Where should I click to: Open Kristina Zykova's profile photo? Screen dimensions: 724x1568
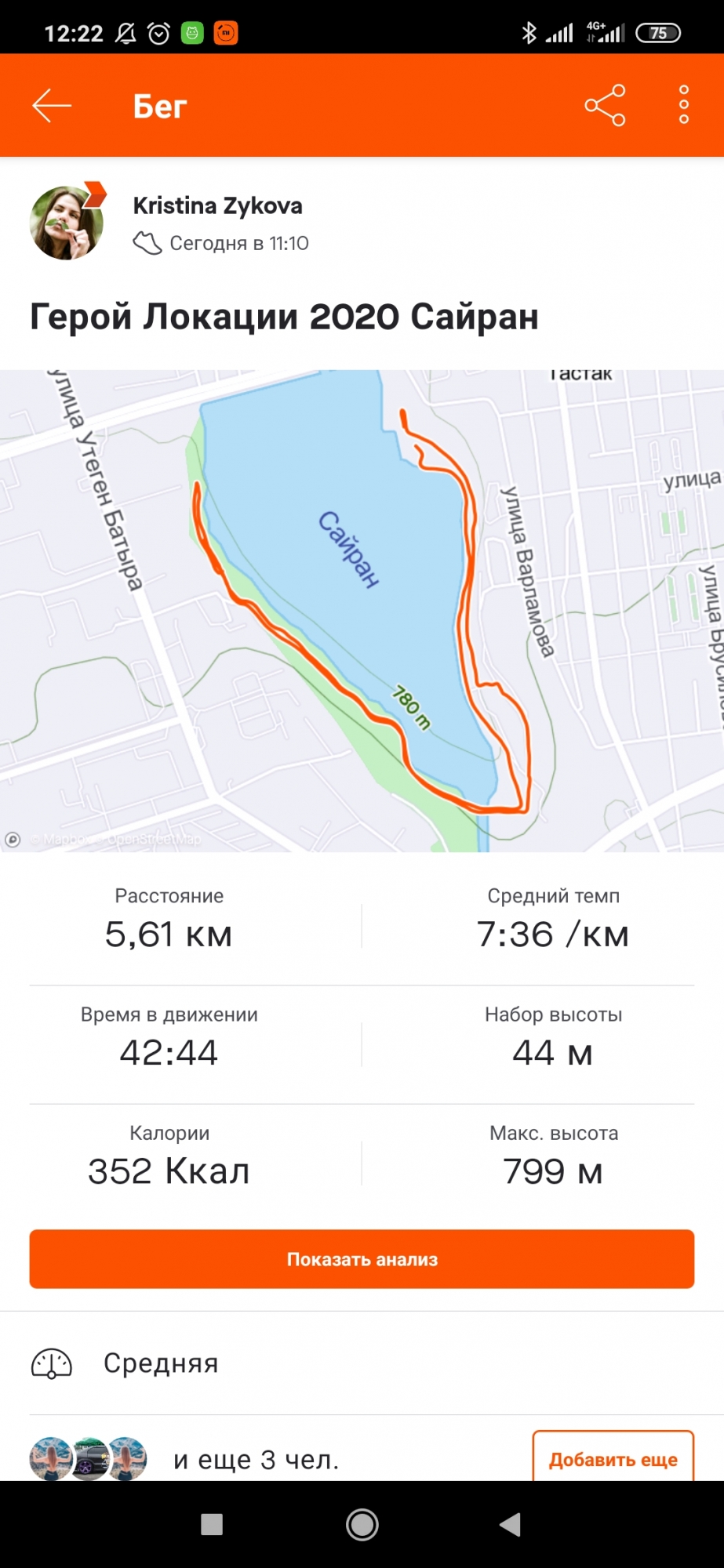67,223
